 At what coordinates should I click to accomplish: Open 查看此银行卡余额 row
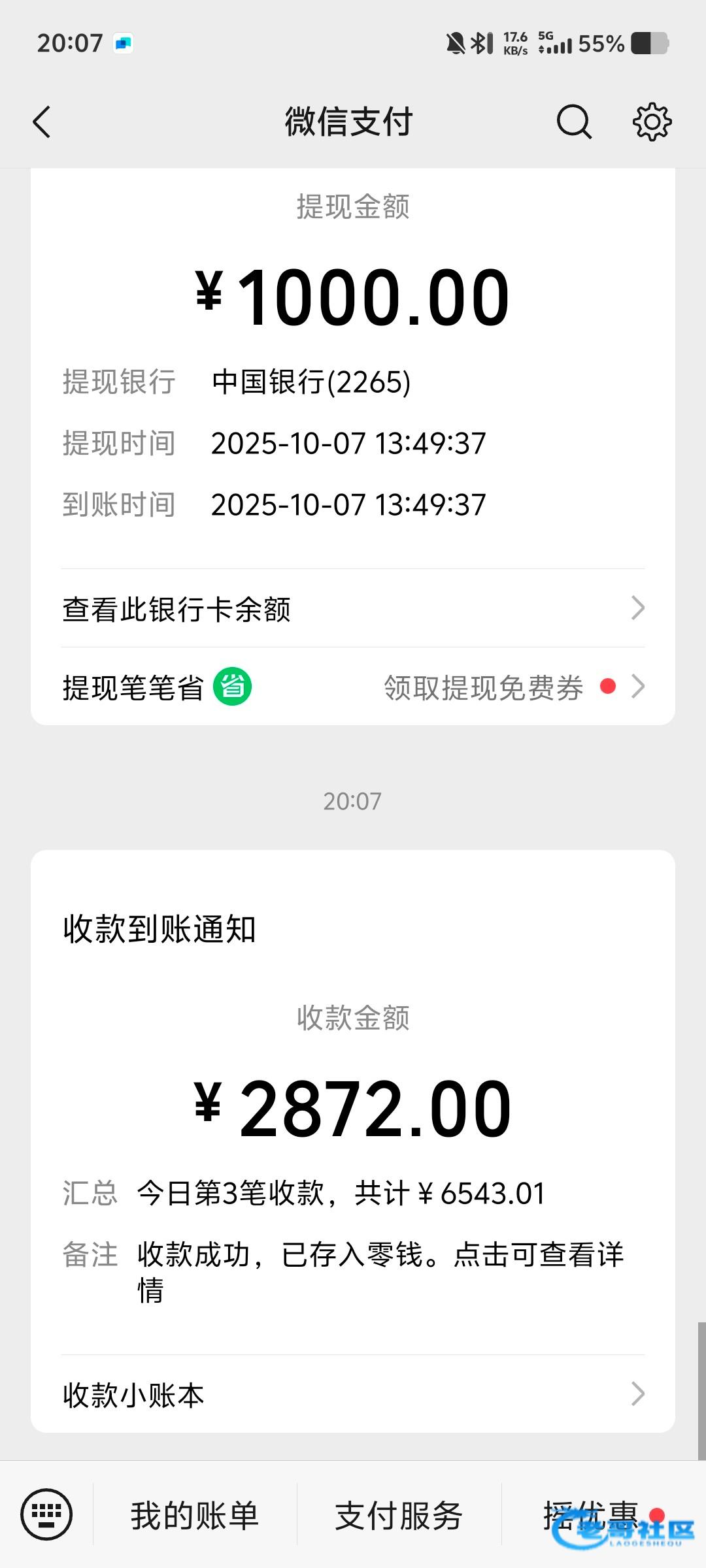pyautogui.click(x=353, y=608)
